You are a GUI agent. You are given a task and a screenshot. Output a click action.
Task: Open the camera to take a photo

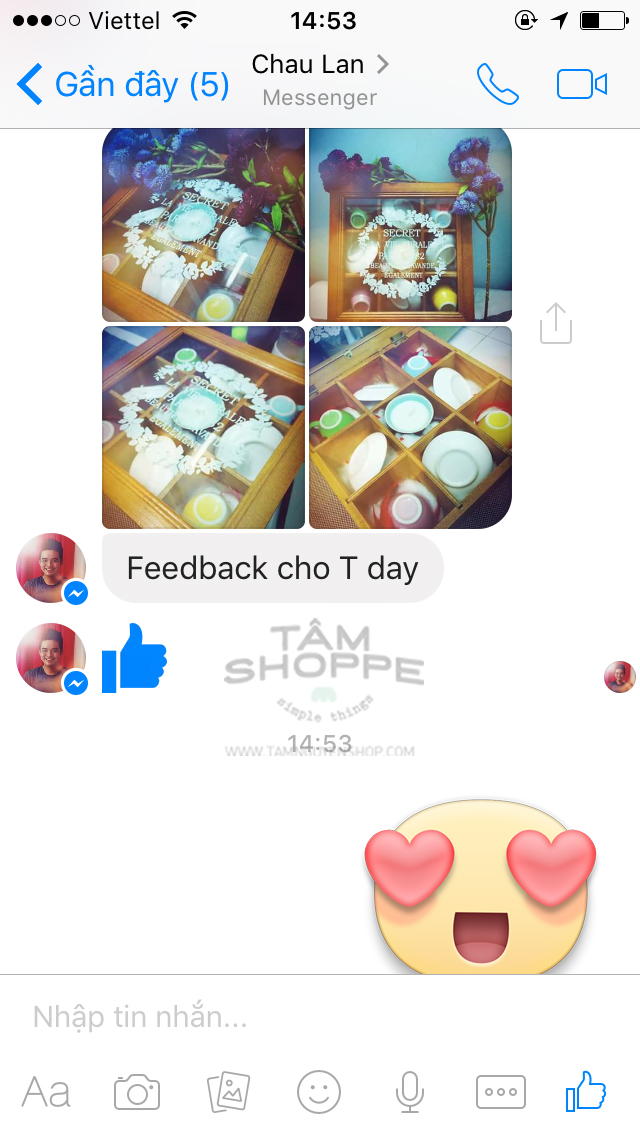[x=137, y=1092]
